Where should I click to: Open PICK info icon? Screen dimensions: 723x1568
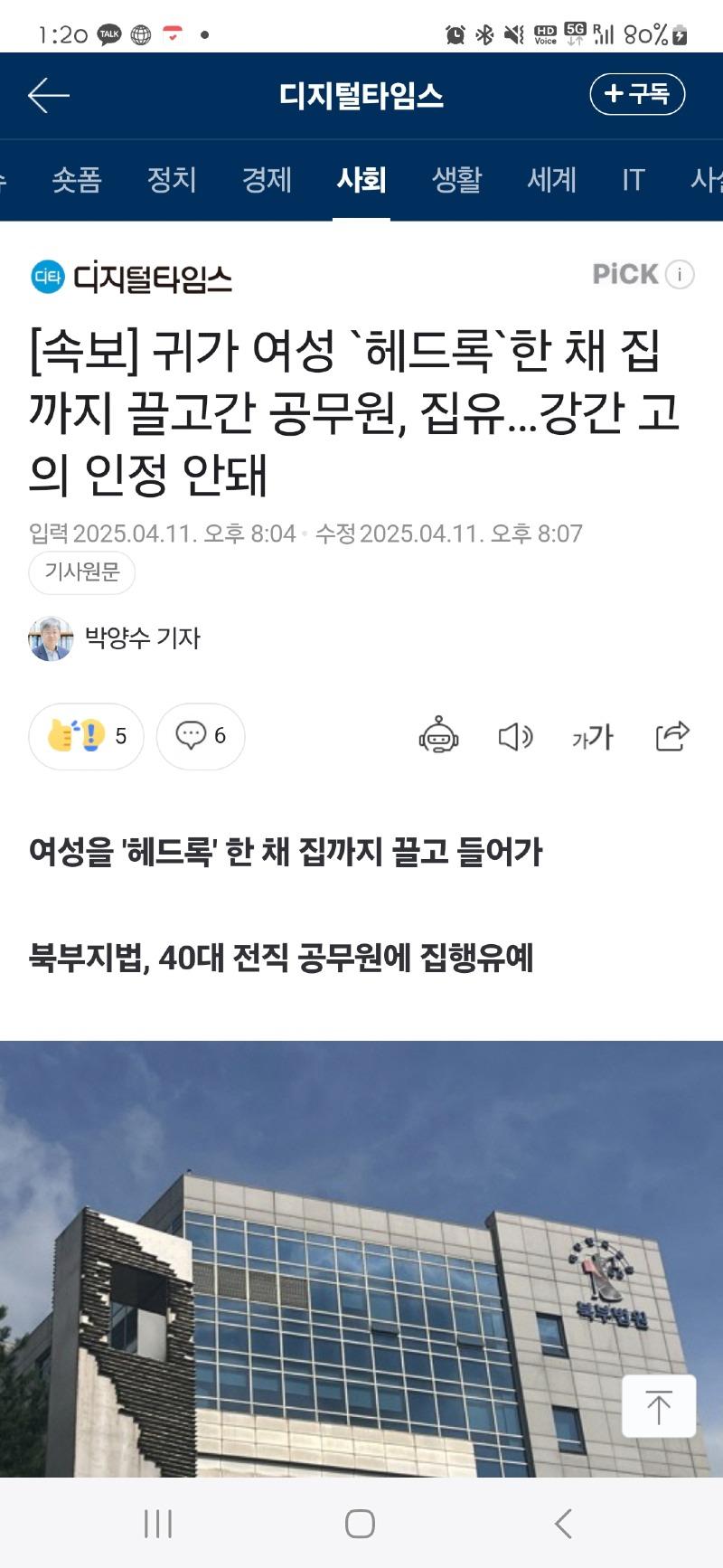pos(680,274)
